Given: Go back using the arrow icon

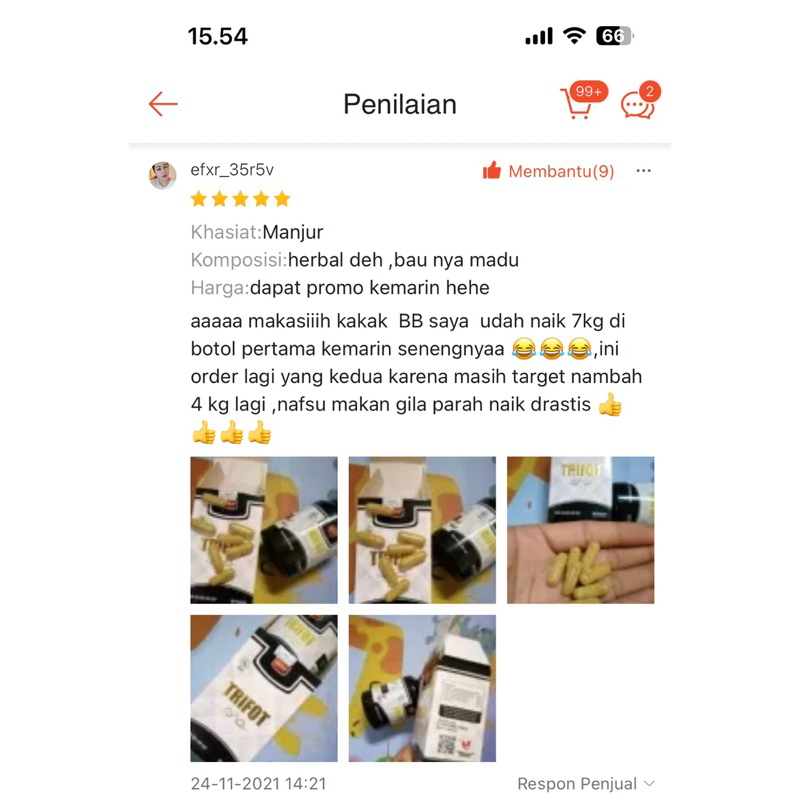Looking at the screenshot, I should 163,104.
